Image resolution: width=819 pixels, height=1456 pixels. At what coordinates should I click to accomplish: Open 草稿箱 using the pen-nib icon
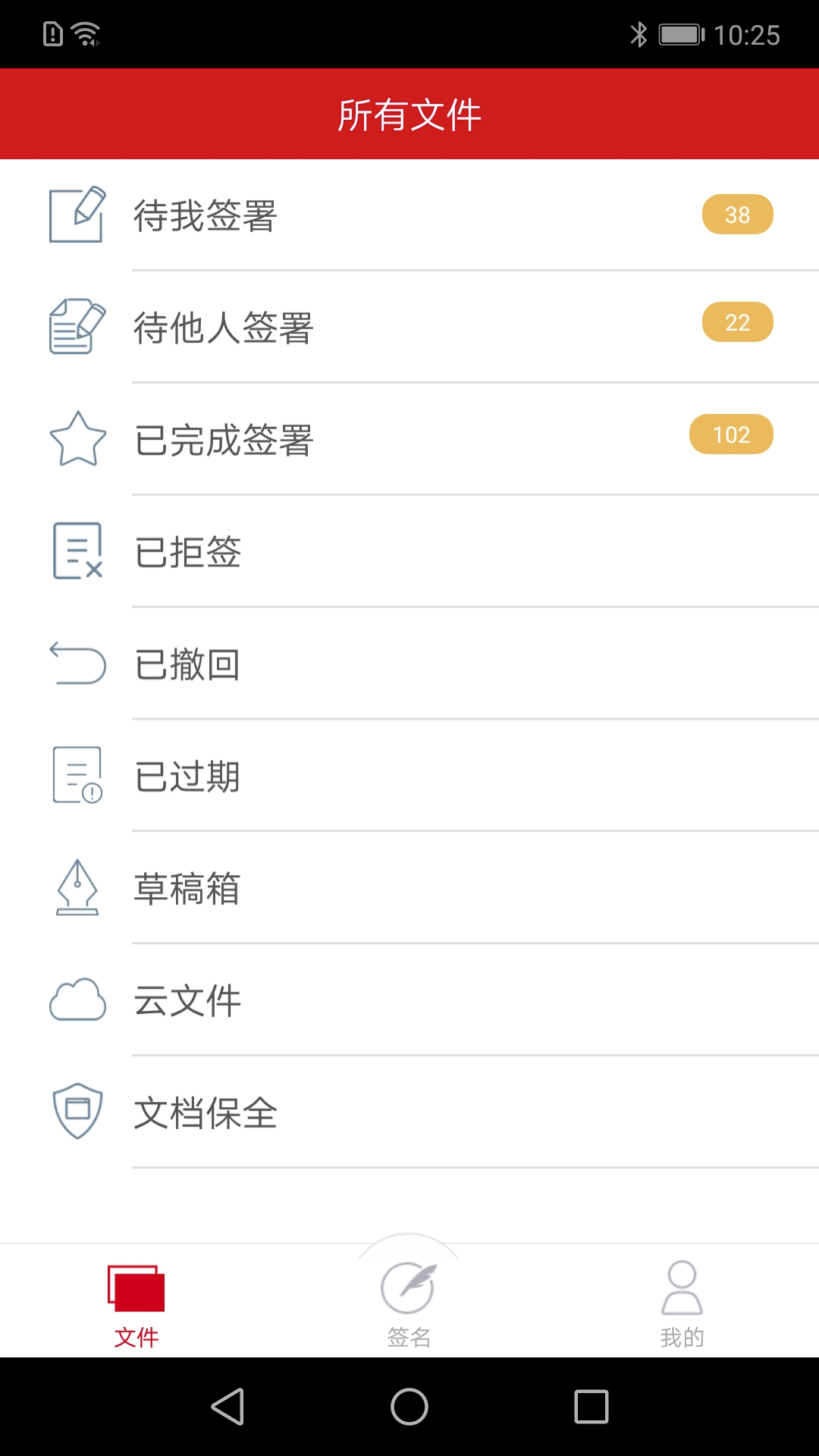tap(76, 887)
